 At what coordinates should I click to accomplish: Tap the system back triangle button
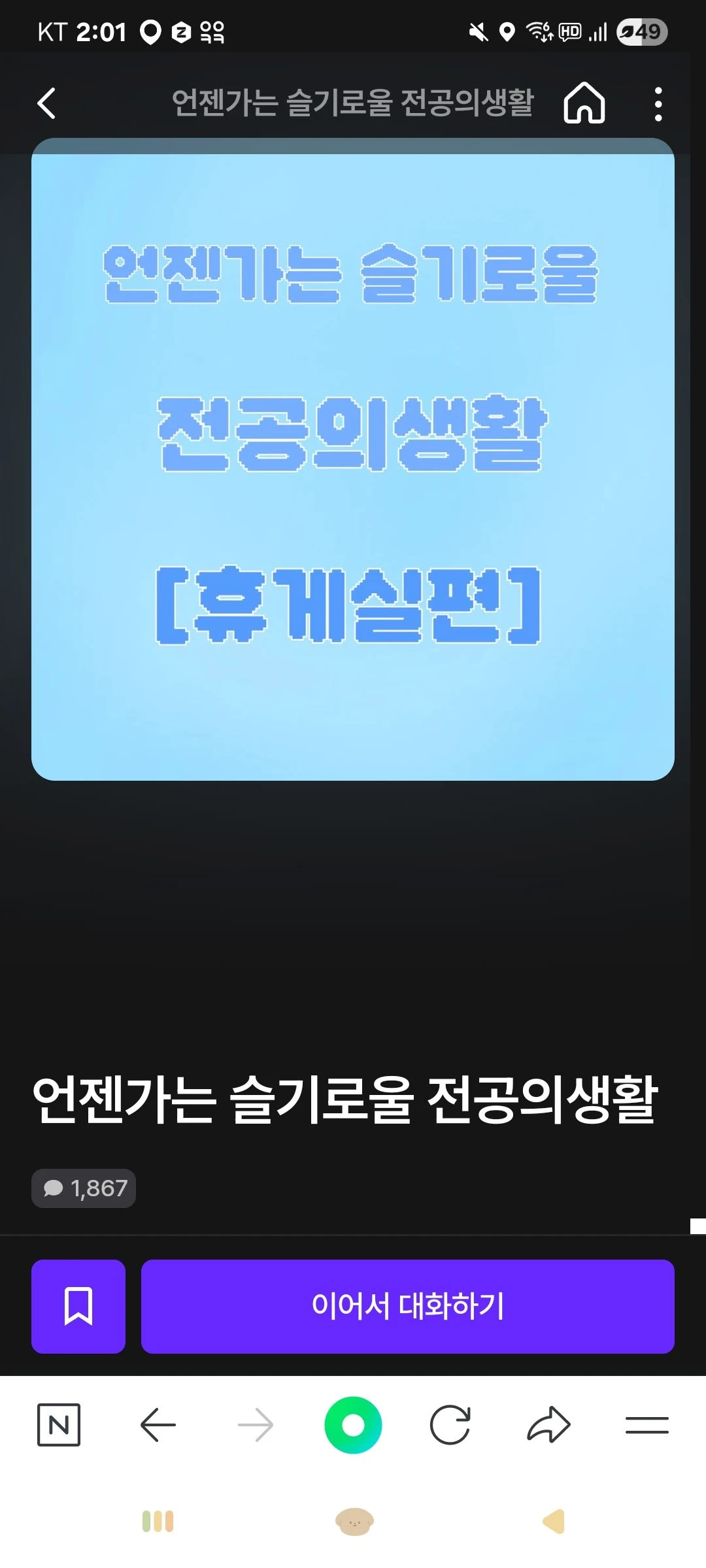pos(554,1522)
